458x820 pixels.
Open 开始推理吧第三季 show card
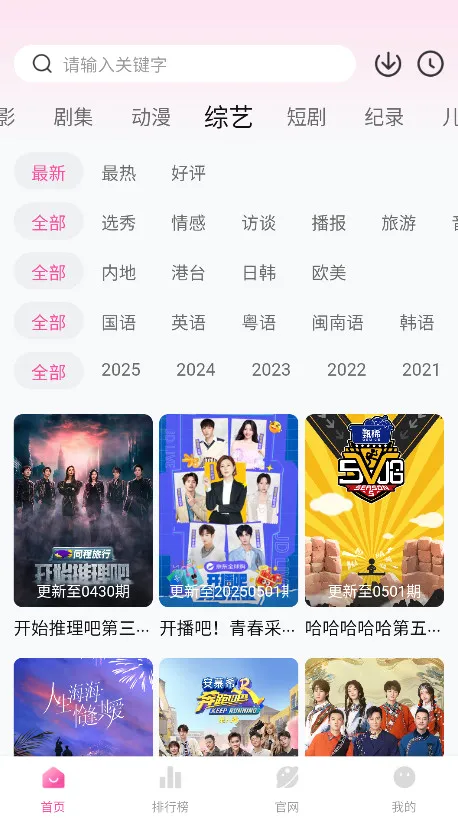(x=83, y=526)
